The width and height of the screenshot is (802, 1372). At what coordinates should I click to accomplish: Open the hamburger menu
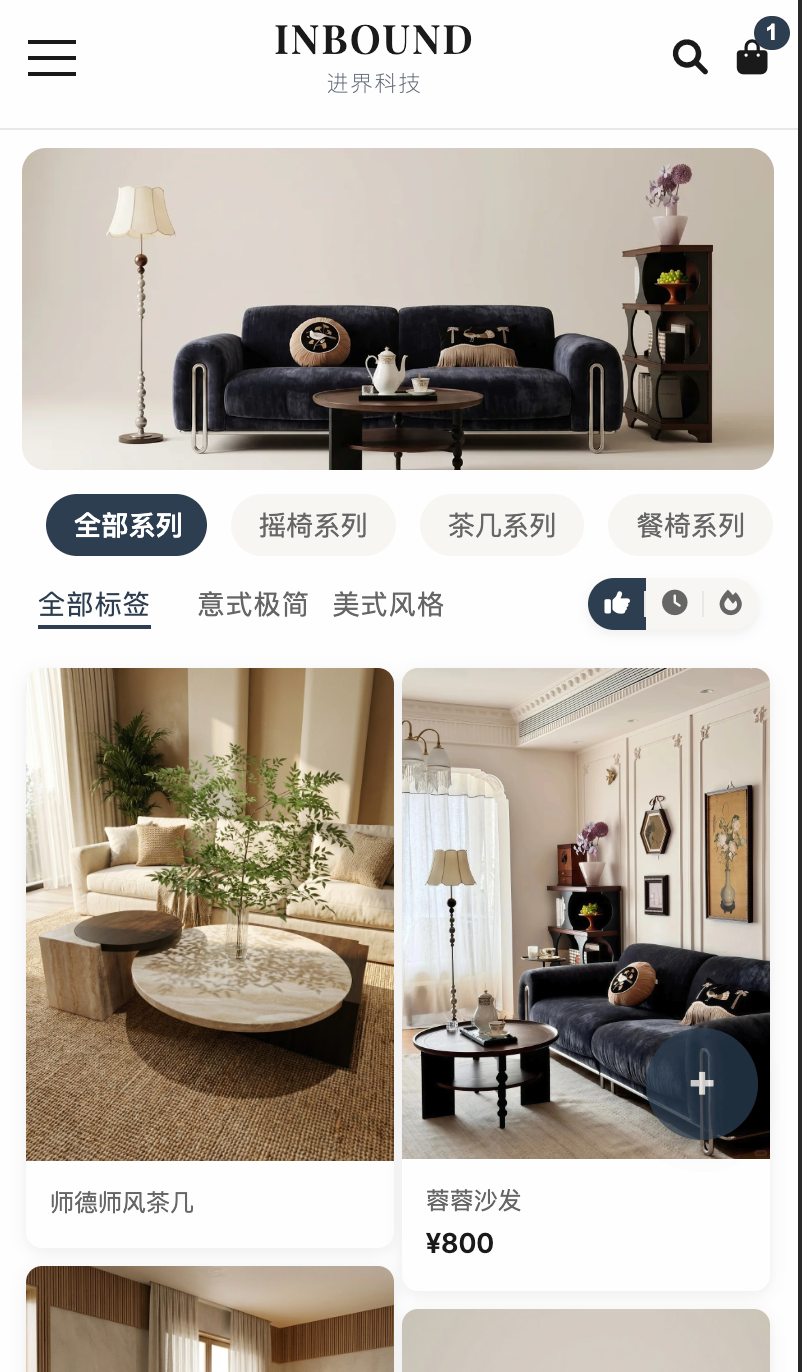click(x=52, y=58)
